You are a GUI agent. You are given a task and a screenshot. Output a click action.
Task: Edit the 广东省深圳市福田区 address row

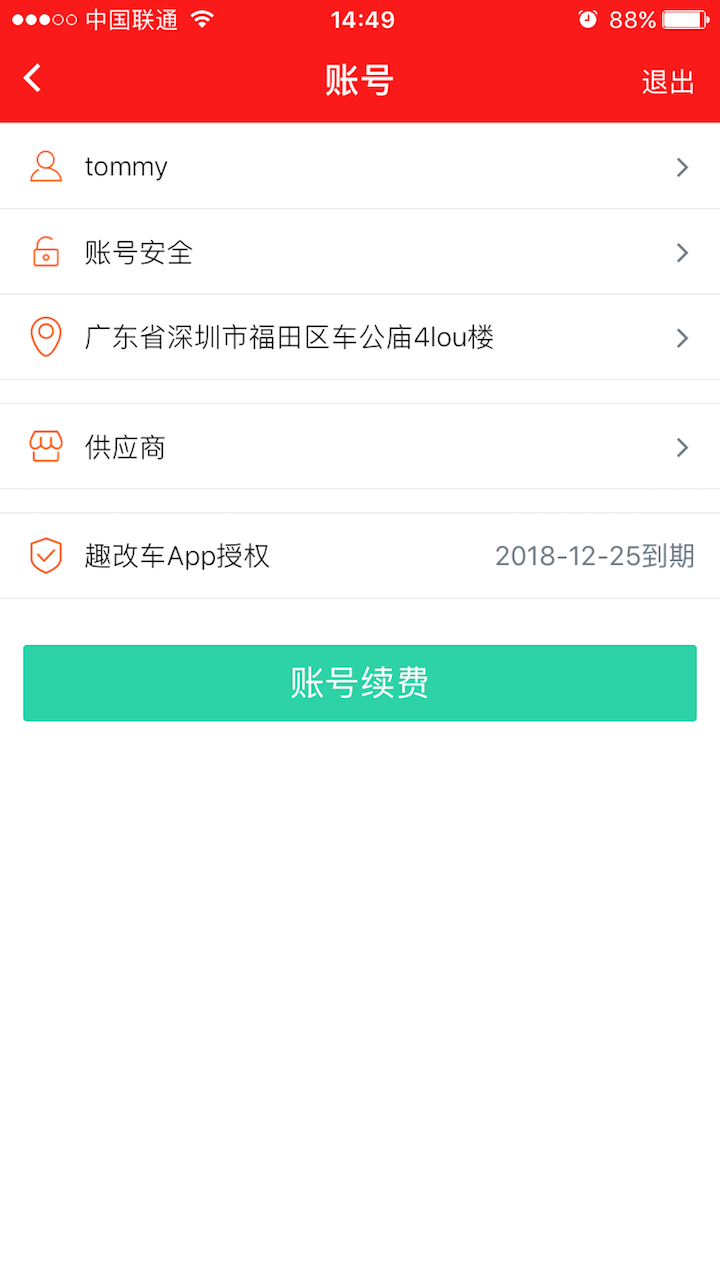[360, 338]
